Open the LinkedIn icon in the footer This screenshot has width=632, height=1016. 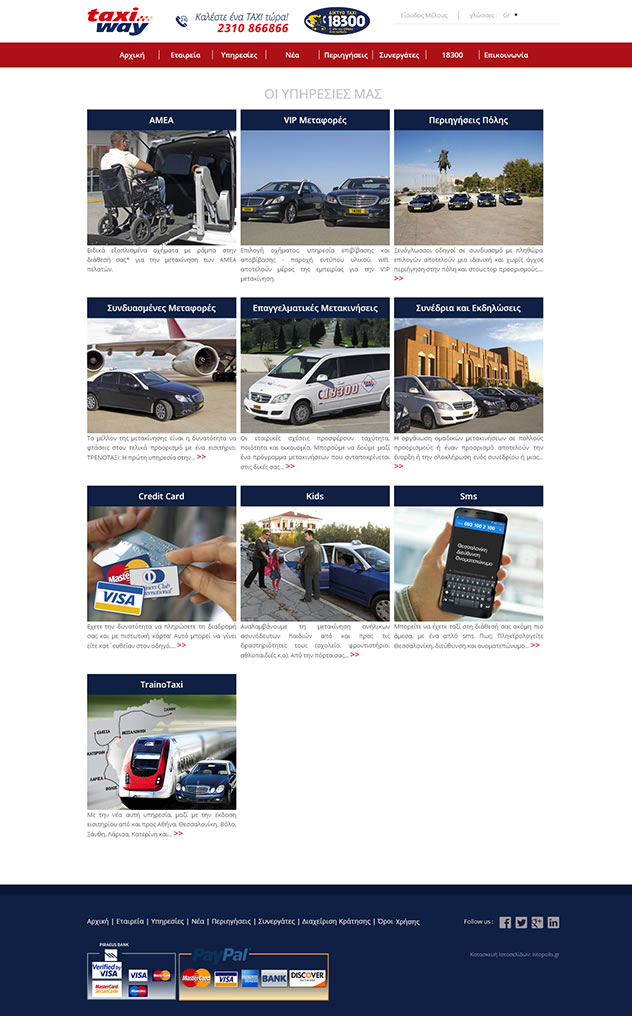(553, 922)
